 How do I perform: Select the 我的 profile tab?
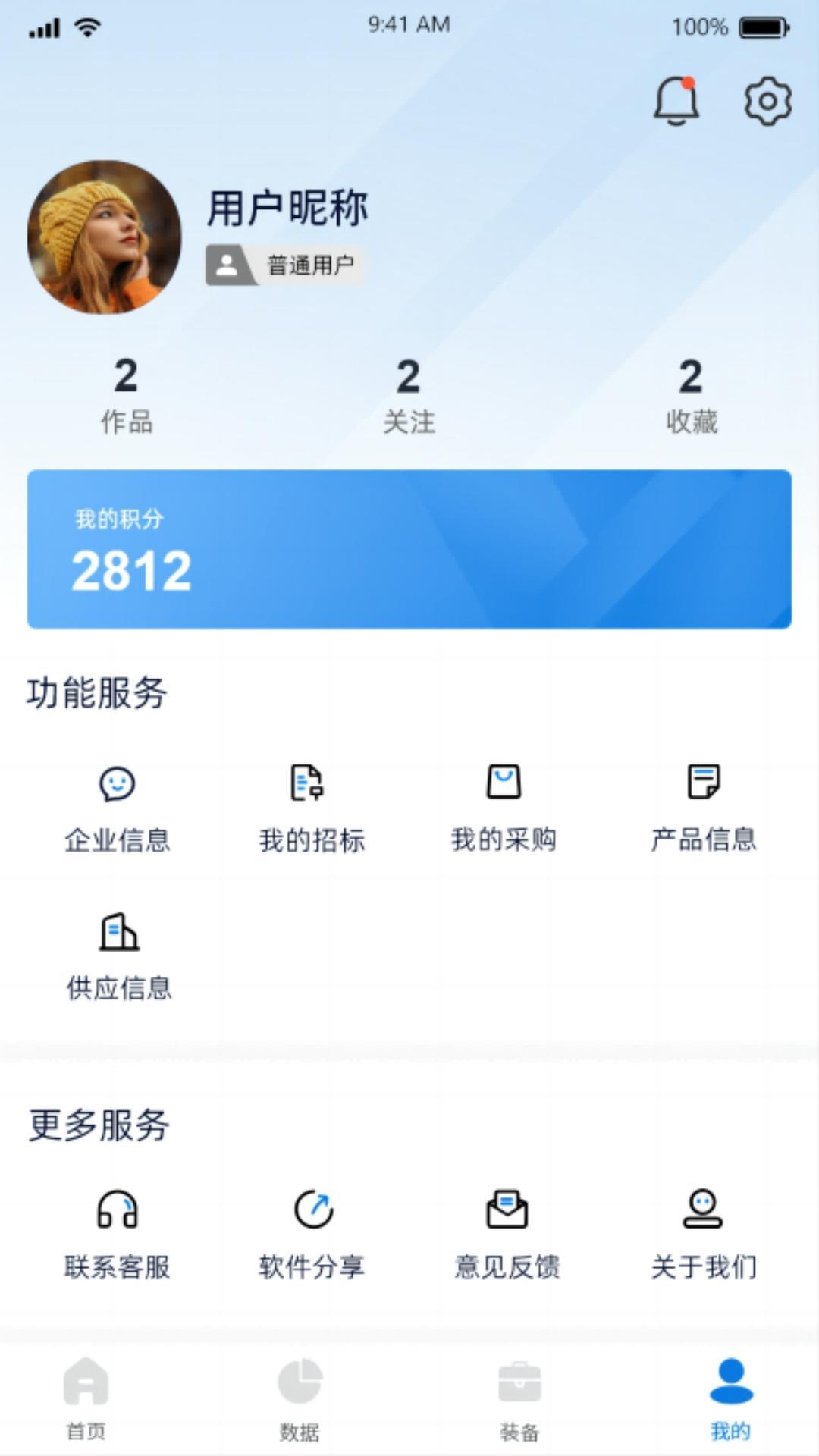click(730, 1407)
